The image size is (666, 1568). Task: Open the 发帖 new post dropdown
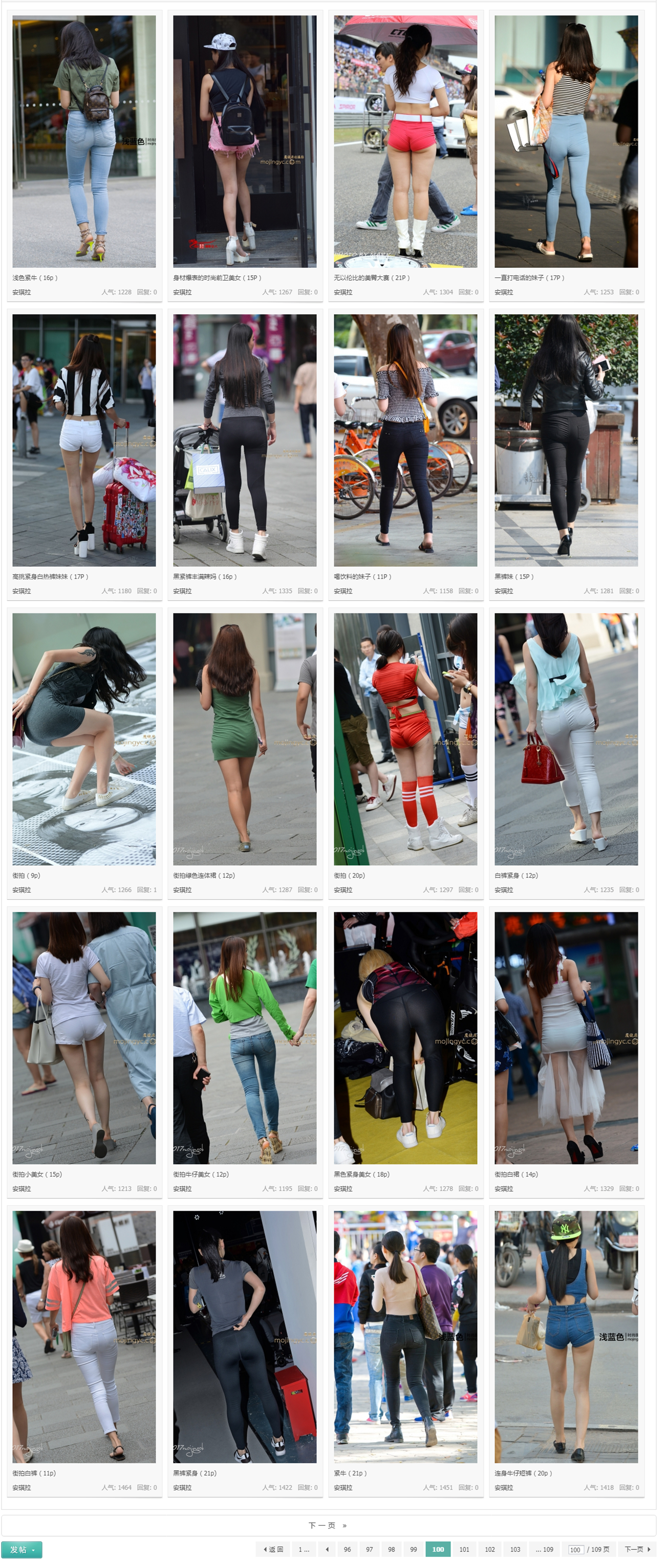pos(22,1549)
